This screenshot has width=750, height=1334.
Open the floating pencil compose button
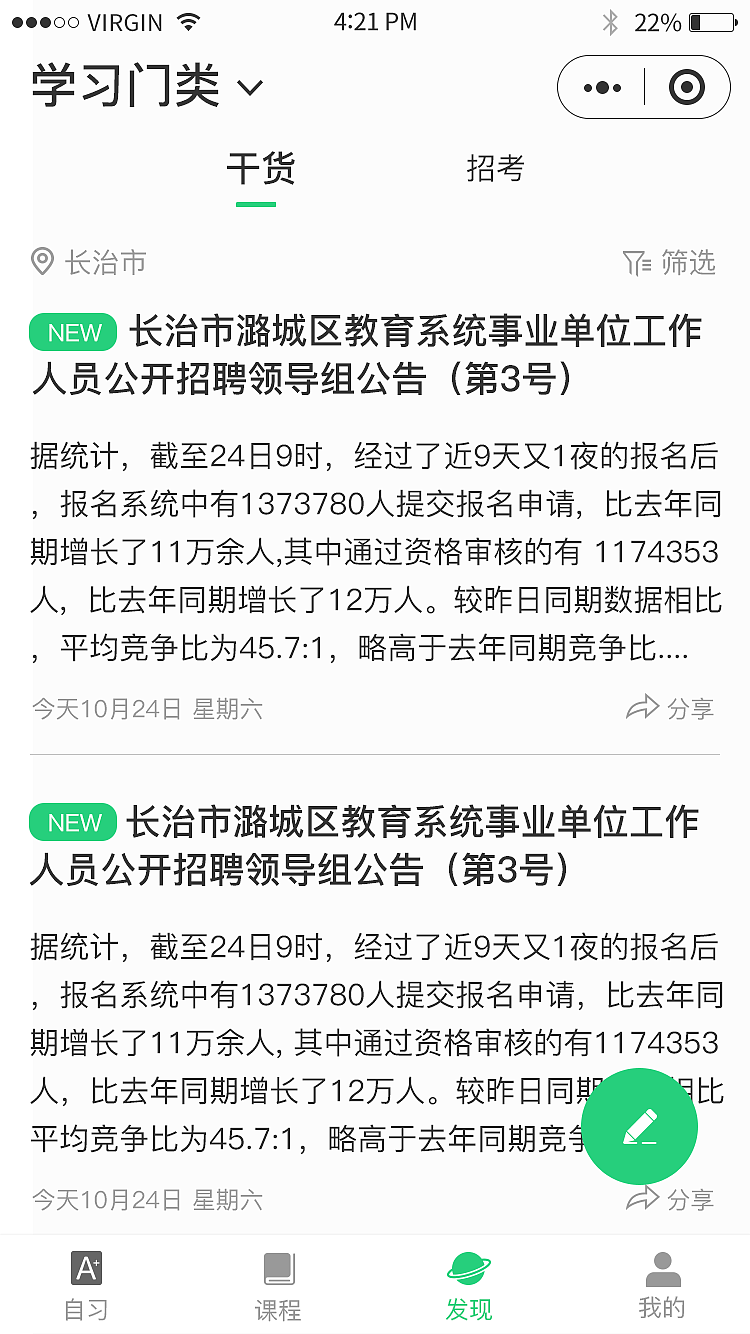pyautogui.click(x=640, y=1126)
